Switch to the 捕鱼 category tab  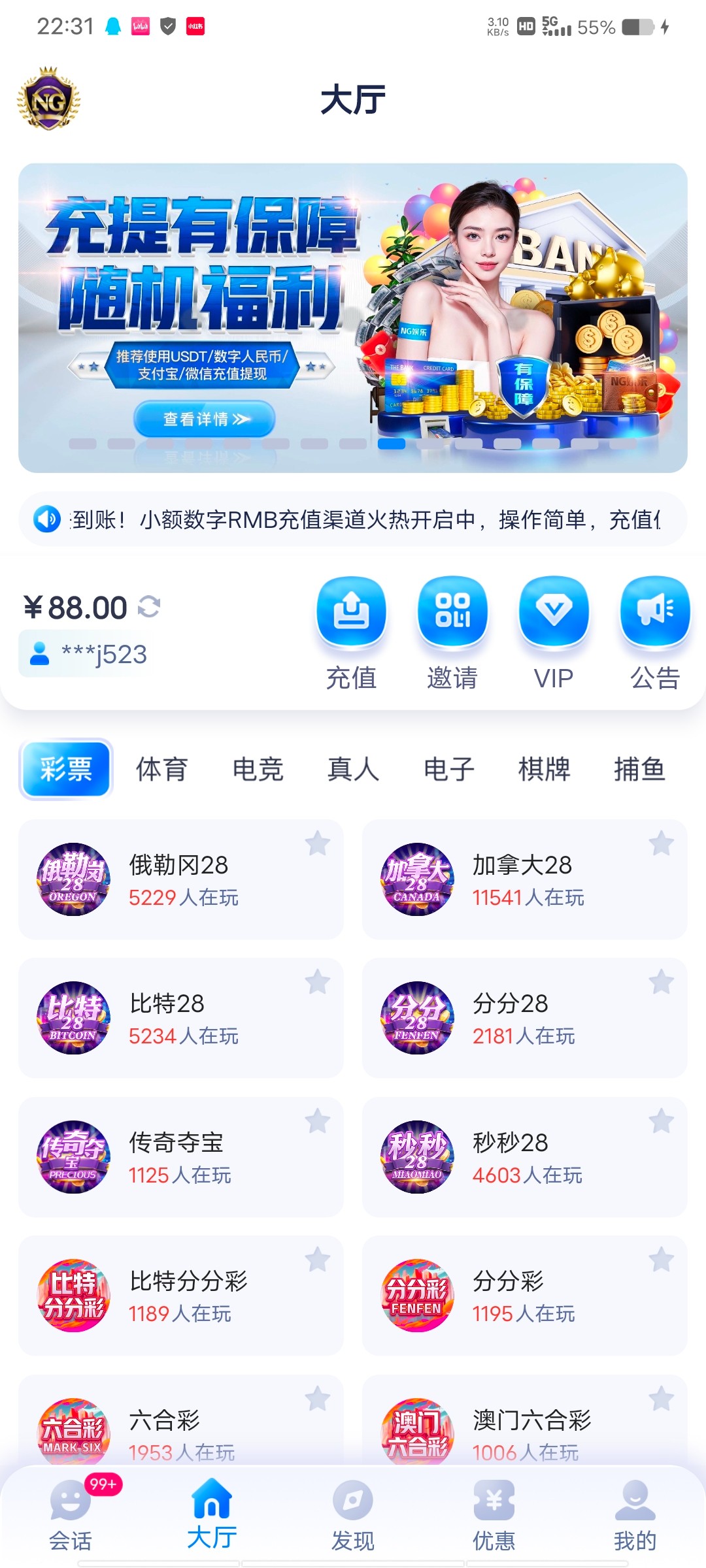point(639,769)
